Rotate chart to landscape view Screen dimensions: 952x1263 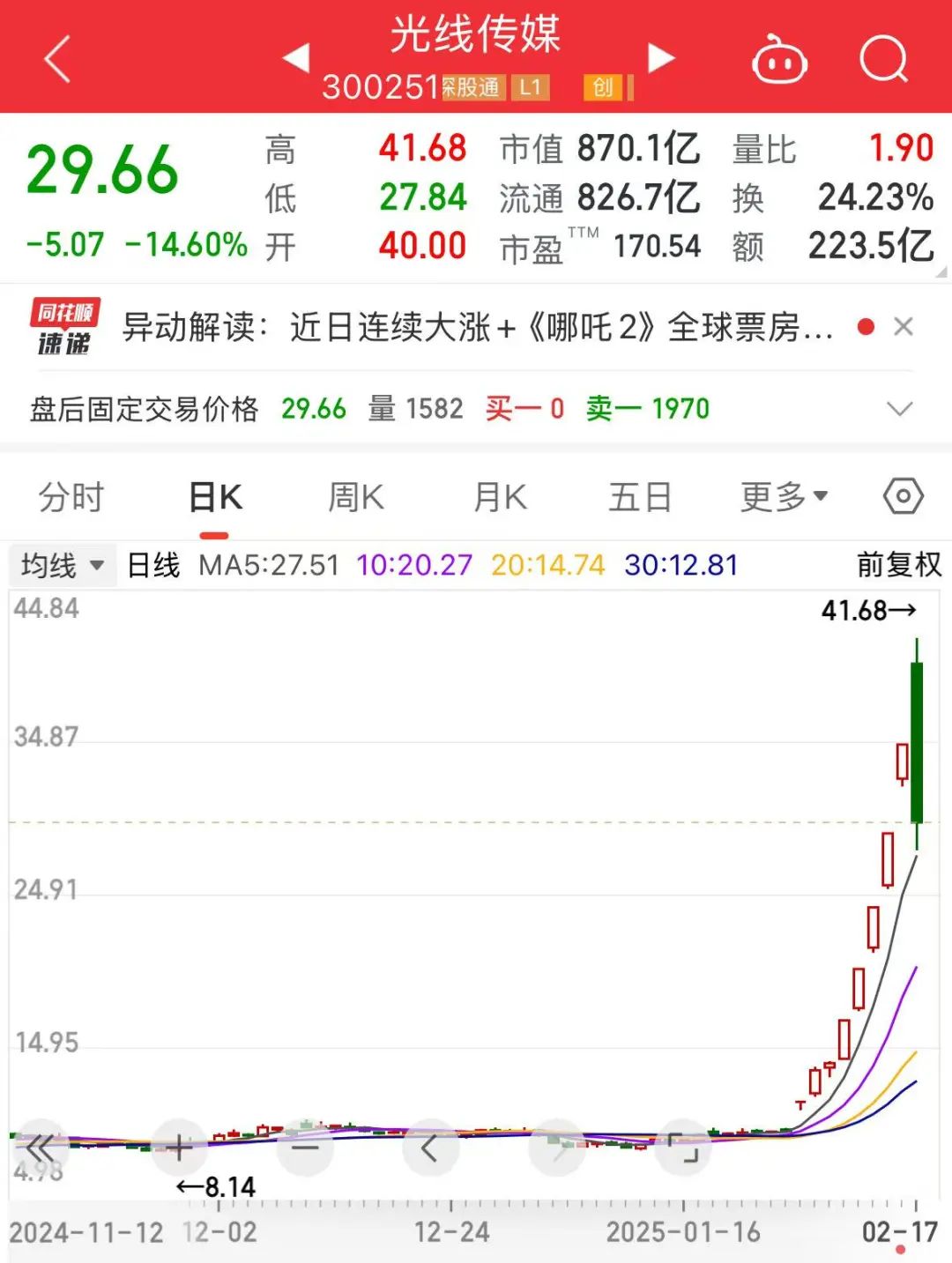(683, 1147)
